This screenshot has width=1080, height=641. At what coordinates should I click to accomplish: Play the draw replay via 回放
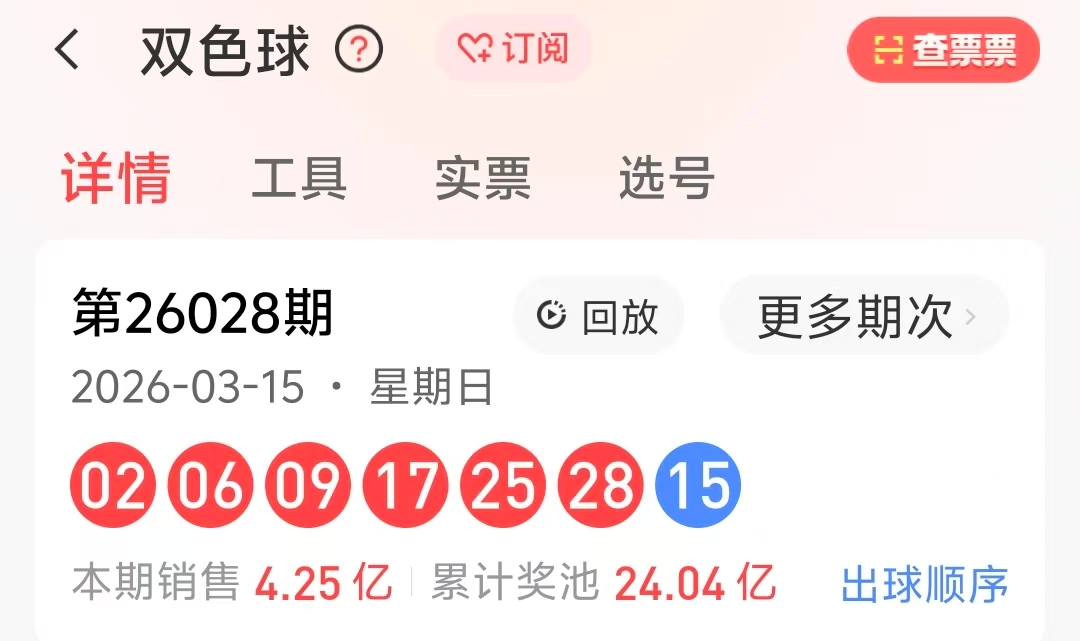(599, 316)
